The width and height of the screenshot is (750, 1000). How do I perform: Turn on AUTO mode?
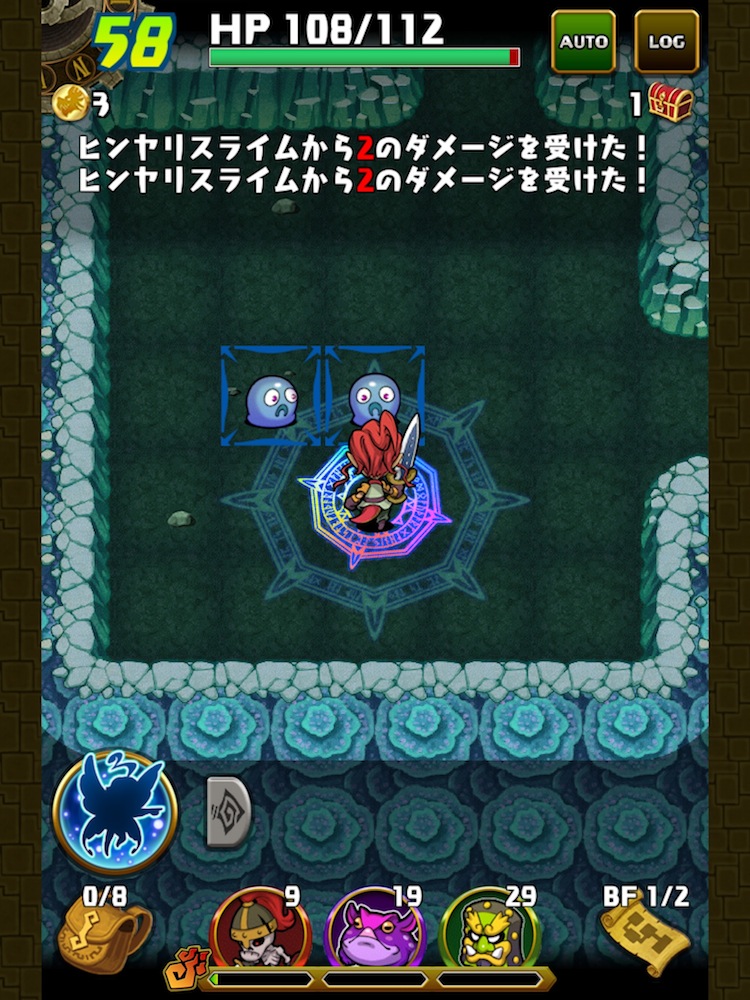click(x=583, y=42)
